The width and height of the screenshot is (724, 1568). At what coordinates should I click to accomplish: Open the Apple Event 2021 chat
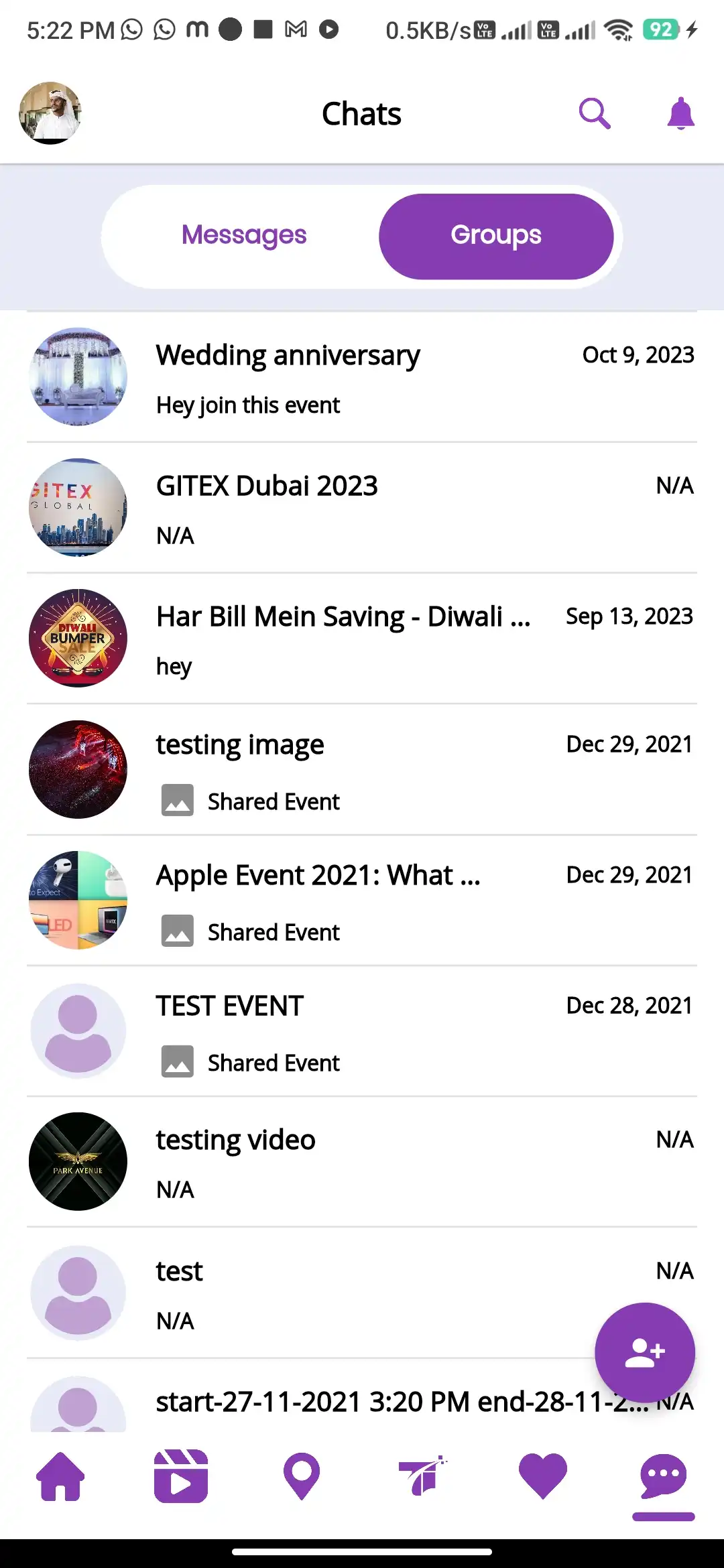362,901
